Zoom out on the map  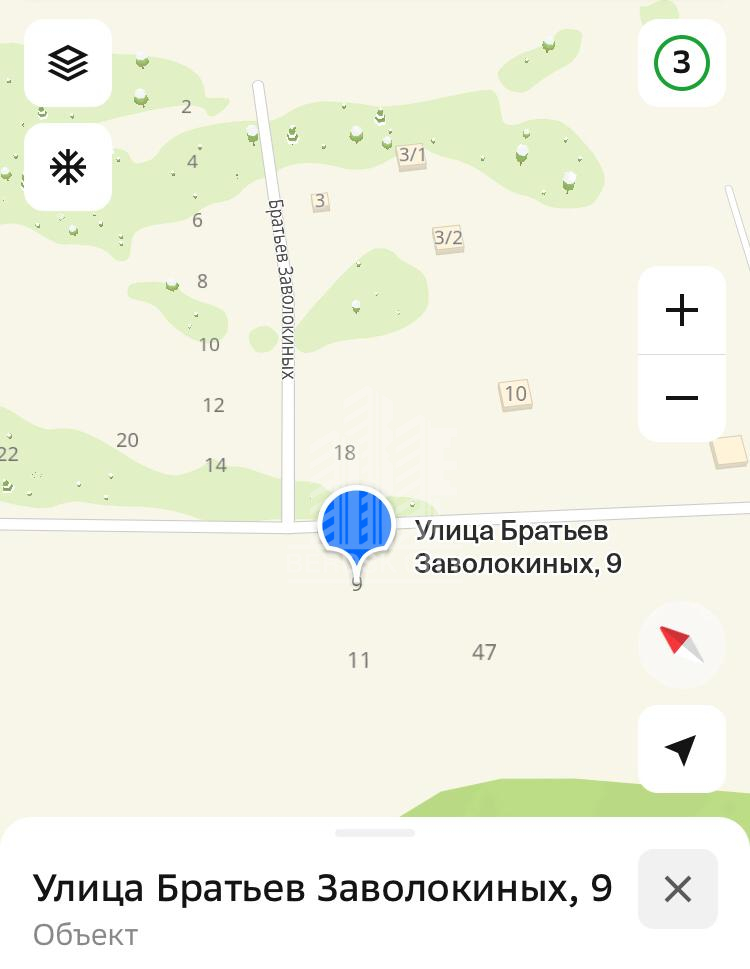point(681,398)
